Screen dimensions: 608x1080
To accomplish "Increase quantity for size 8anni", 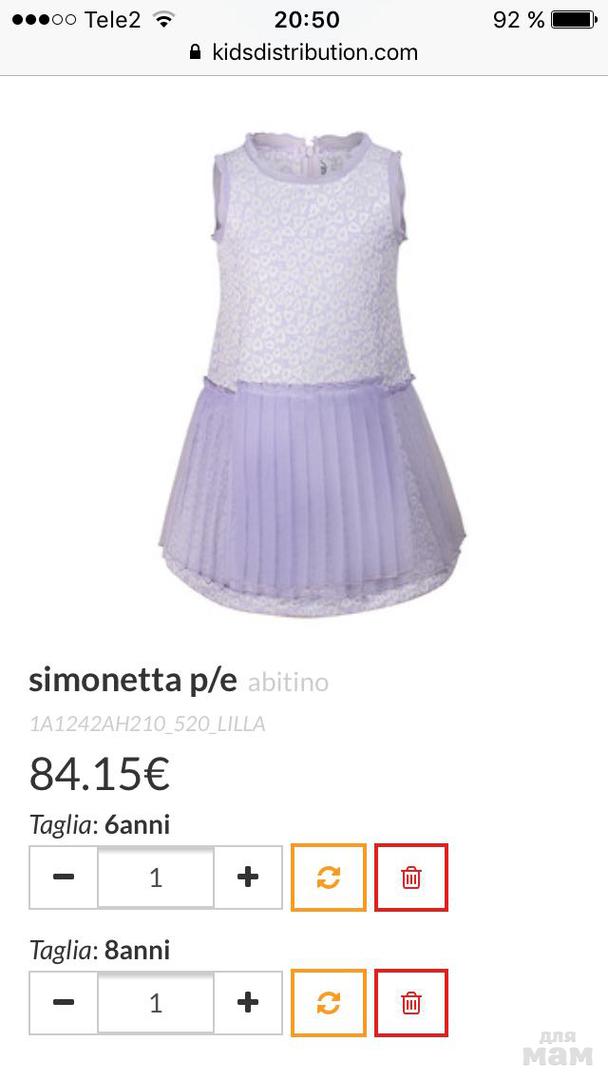I will [248, 1003].
